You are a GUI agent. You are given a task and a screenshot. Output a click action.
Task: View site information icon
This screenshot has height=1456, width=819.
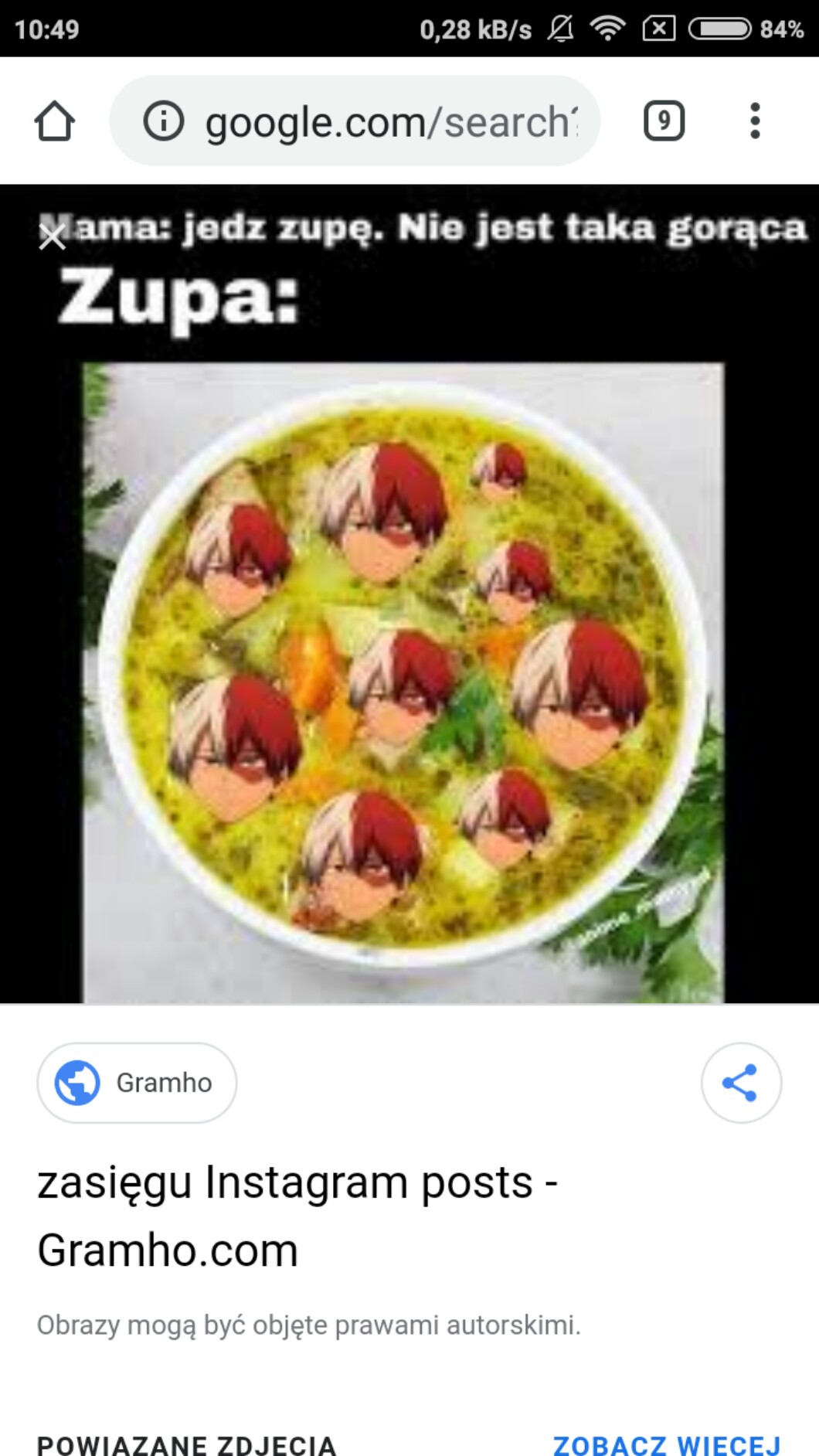tap(163, 121)
